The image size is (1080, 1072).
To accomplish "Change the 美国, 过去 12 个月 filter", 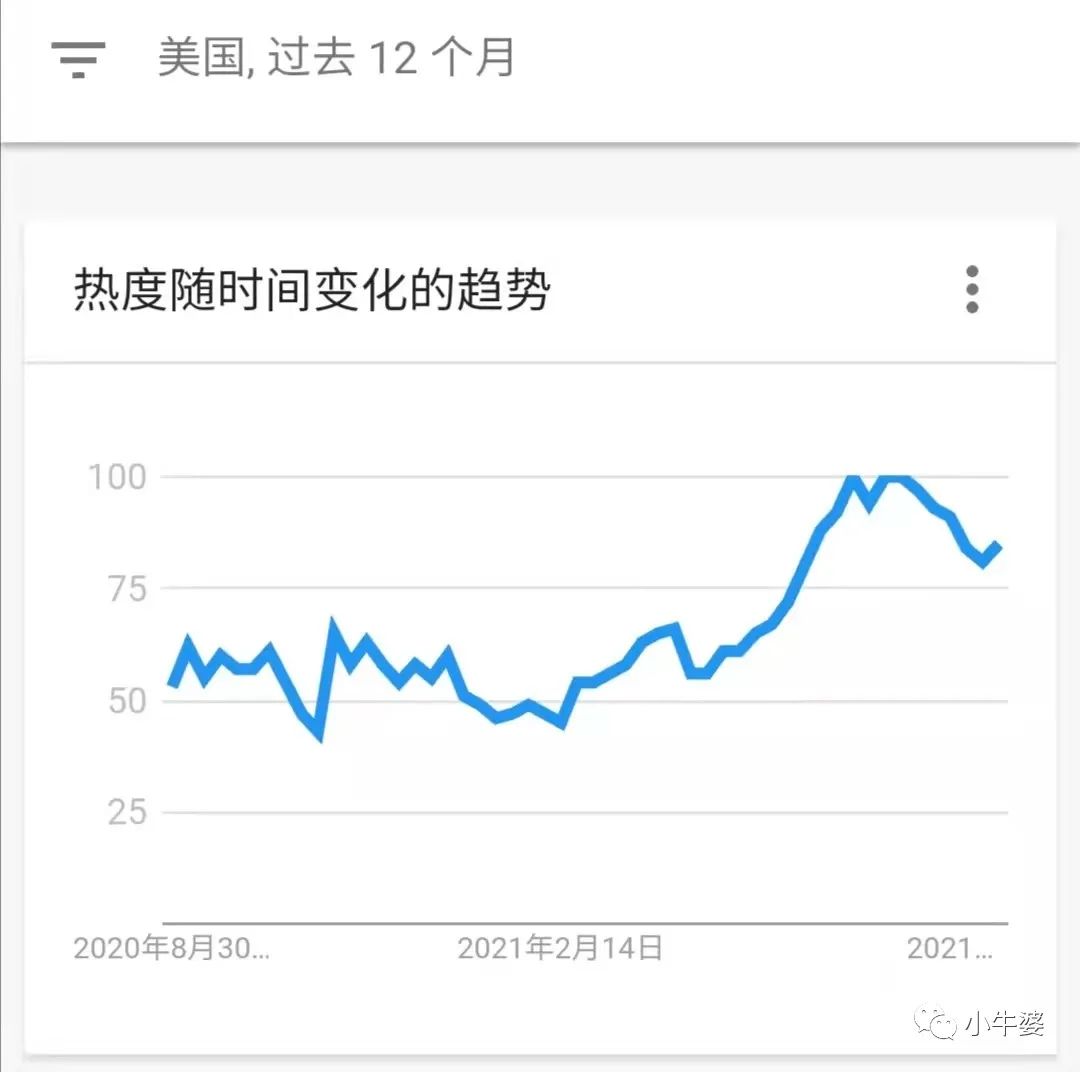I will (336, 59).
